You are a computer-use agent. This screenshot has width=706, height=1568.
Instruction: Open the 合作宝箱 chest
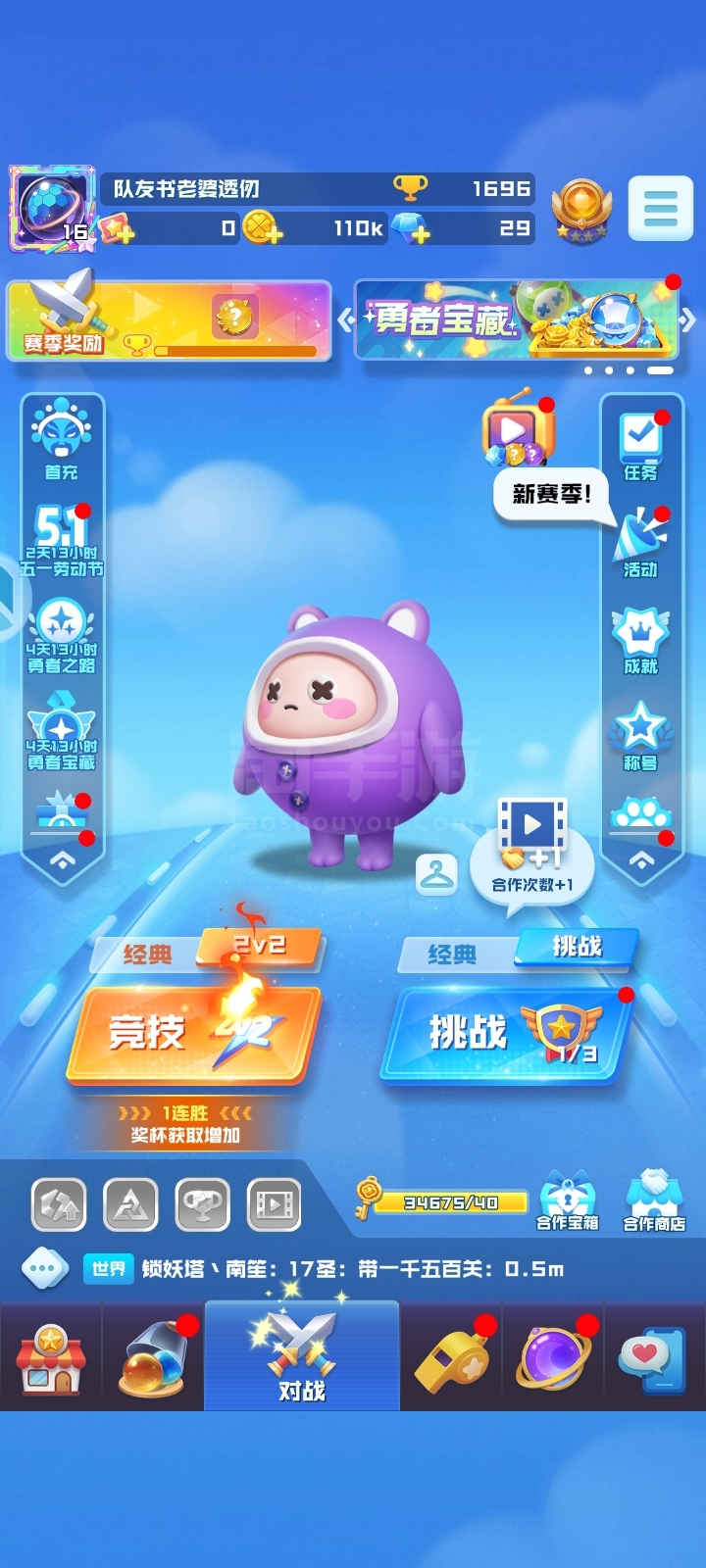pyautogui.click(x=567, y=1200)
